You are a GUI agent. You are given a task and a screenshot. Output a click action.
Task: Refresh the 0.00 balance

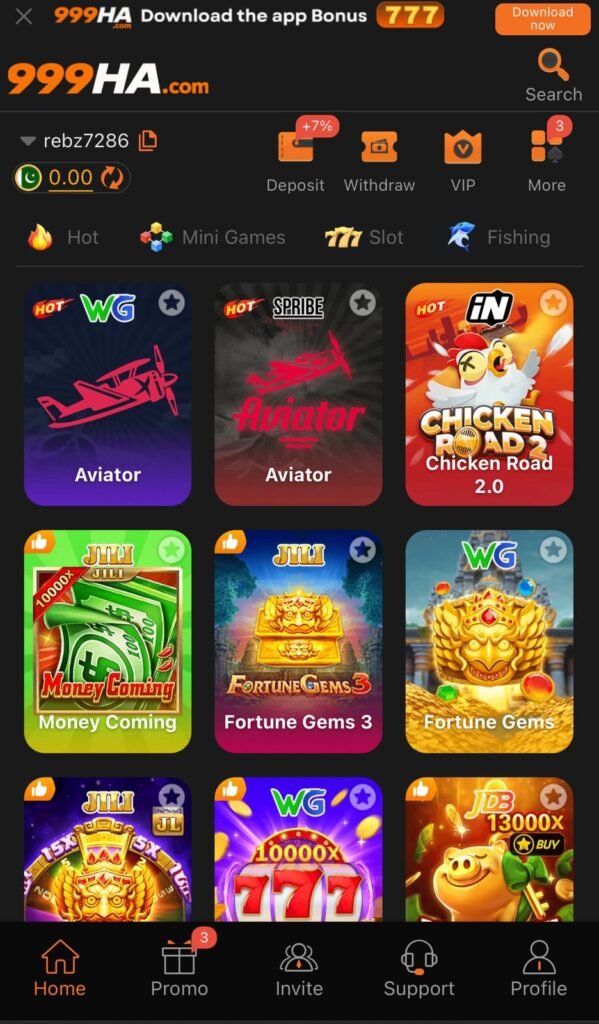(112, 178)
